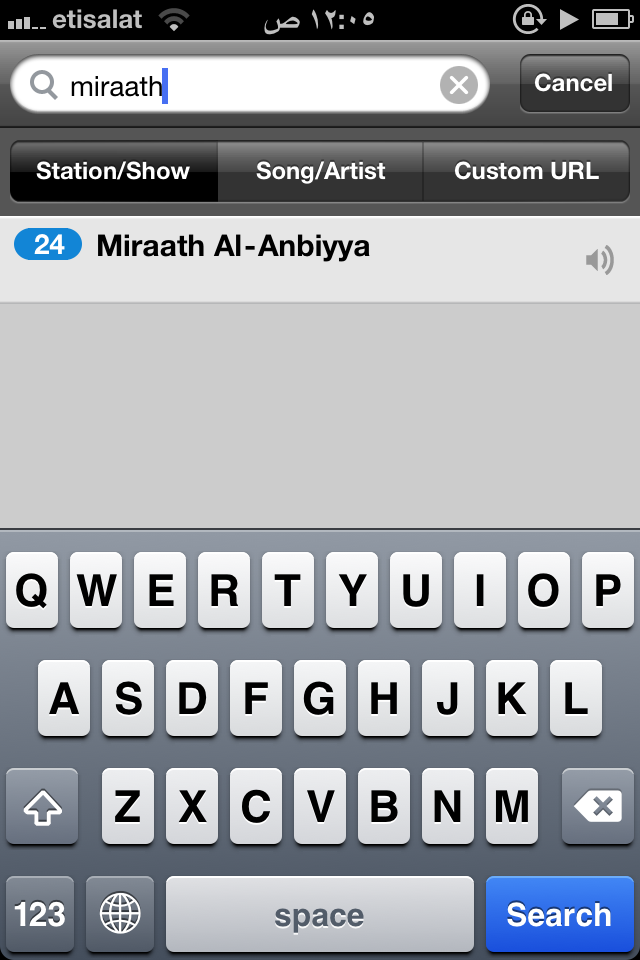Cancel the search
The height and width of the screenshot is (960, 640).
click(x=573, y=84)
